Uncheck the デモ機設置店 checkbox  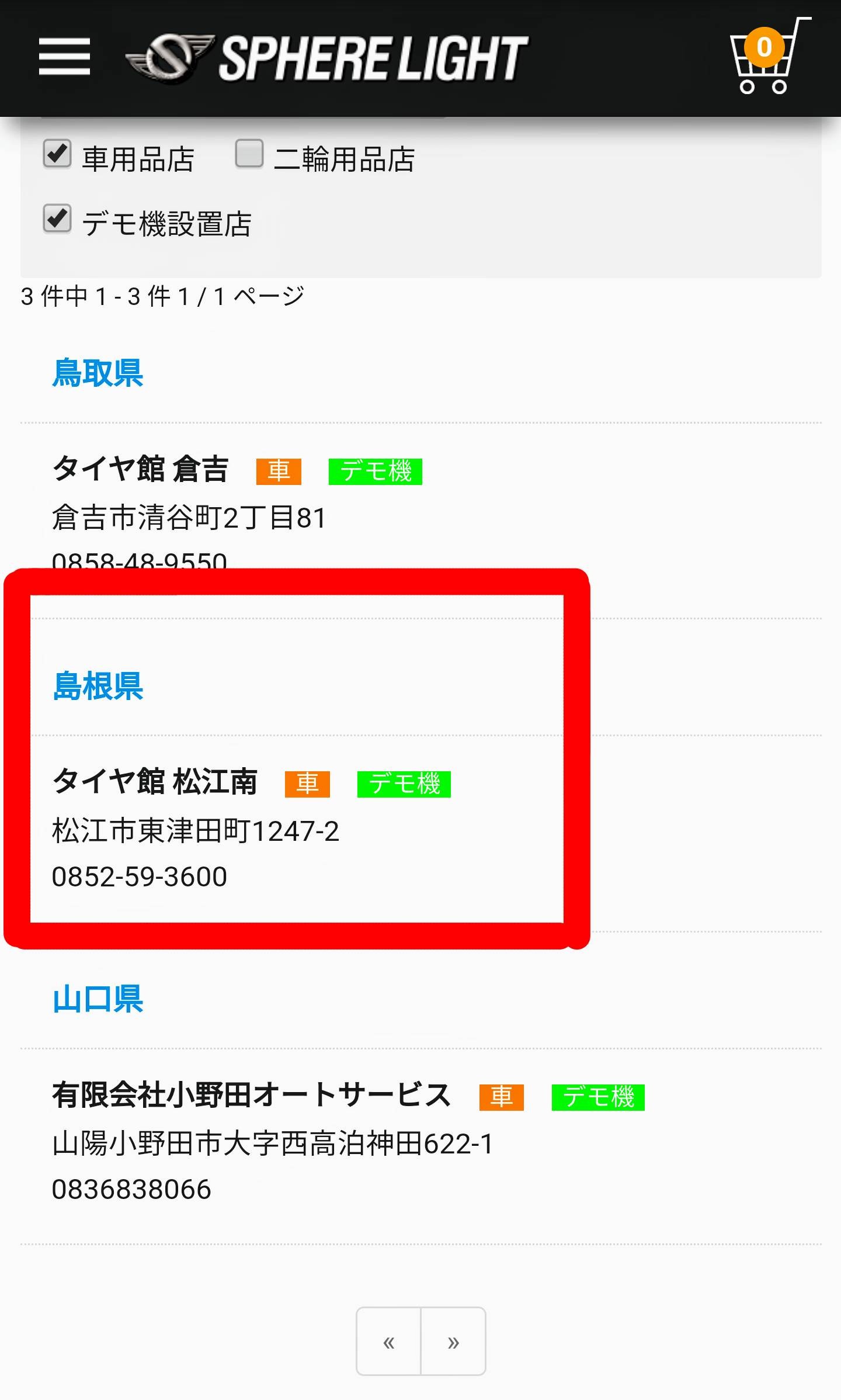pyautogui.click(x=57, y=219)
